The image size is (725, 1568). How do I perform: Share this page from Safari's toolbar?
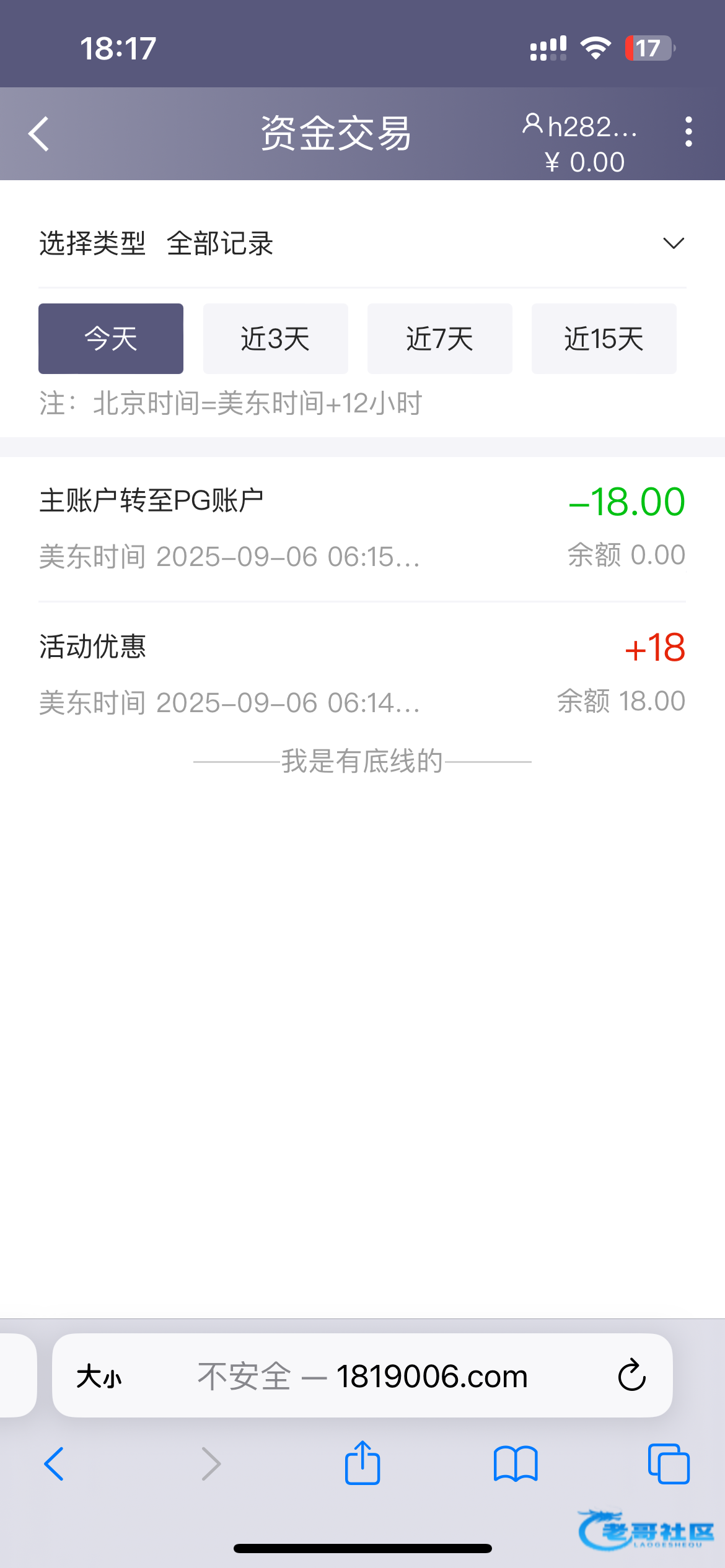[x=362, y=1464]
